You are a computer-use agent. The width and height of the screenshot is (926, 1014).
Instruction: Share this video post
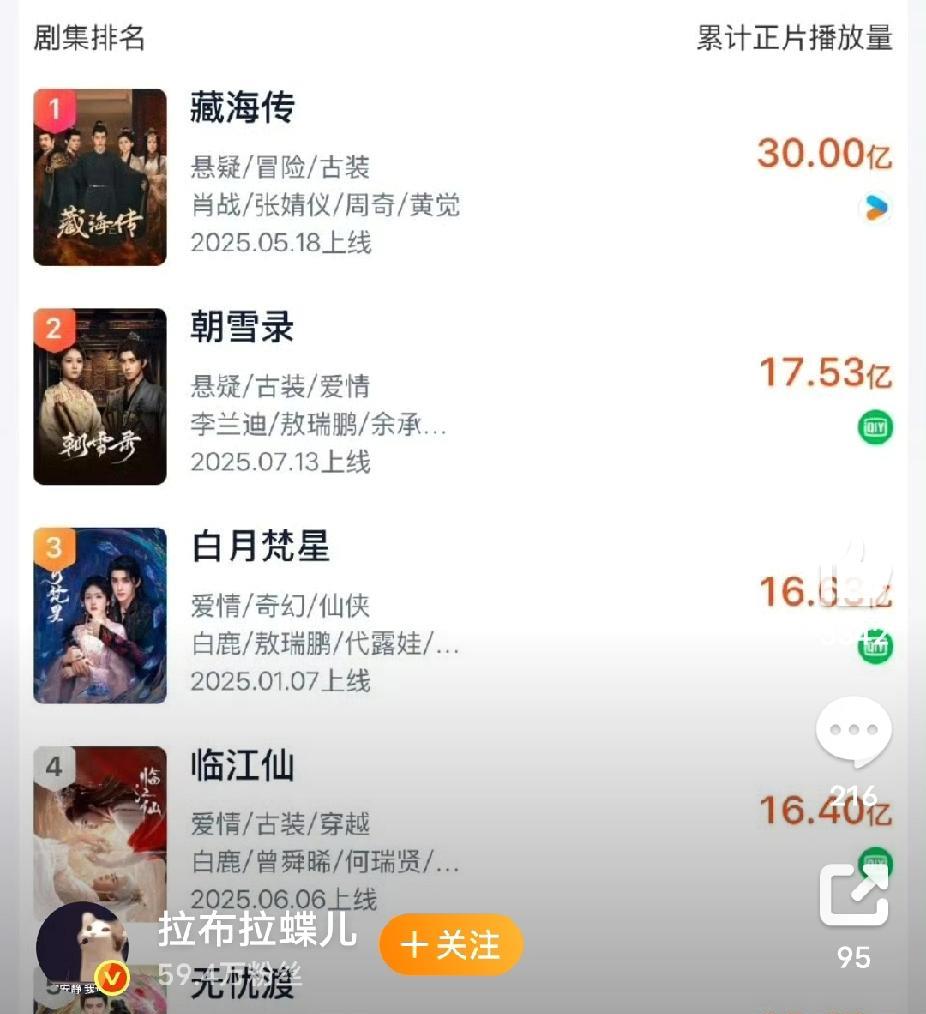853,895
